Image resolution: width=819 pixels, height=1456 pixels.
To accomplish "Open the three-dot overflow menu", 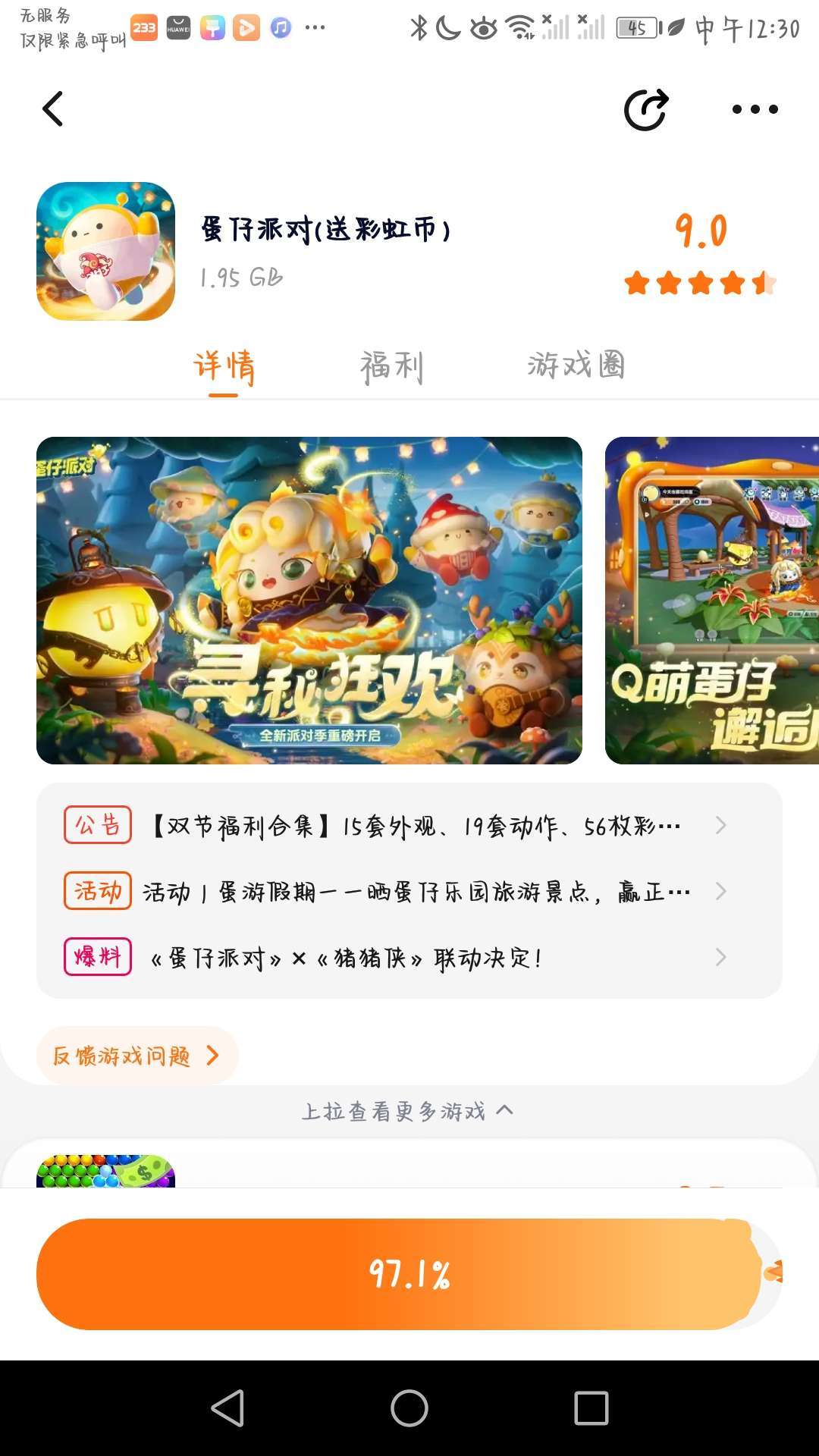I will [x=755, y=109].
